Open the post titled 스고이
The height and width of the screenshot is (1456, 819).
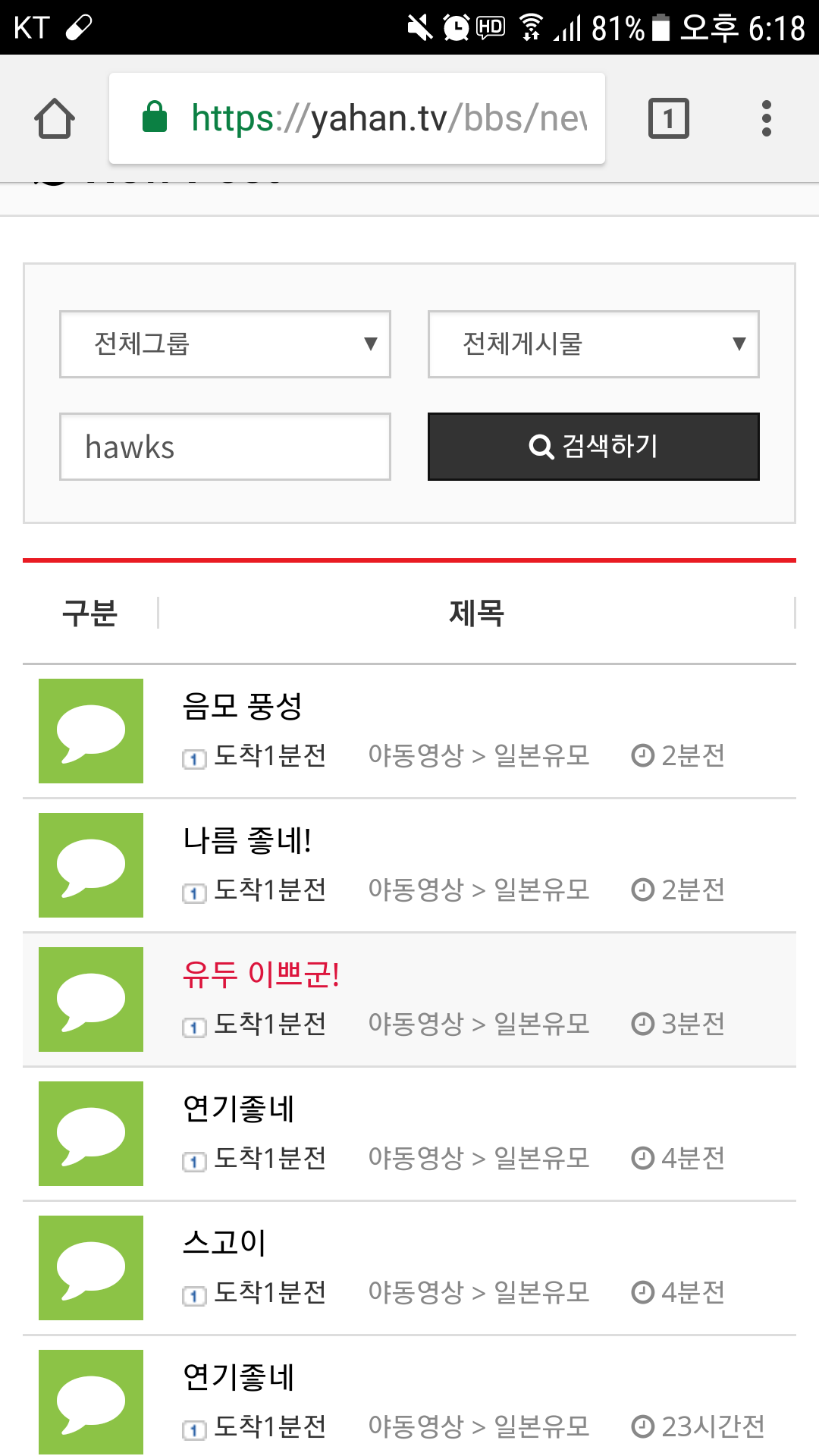coord(224,1243)
